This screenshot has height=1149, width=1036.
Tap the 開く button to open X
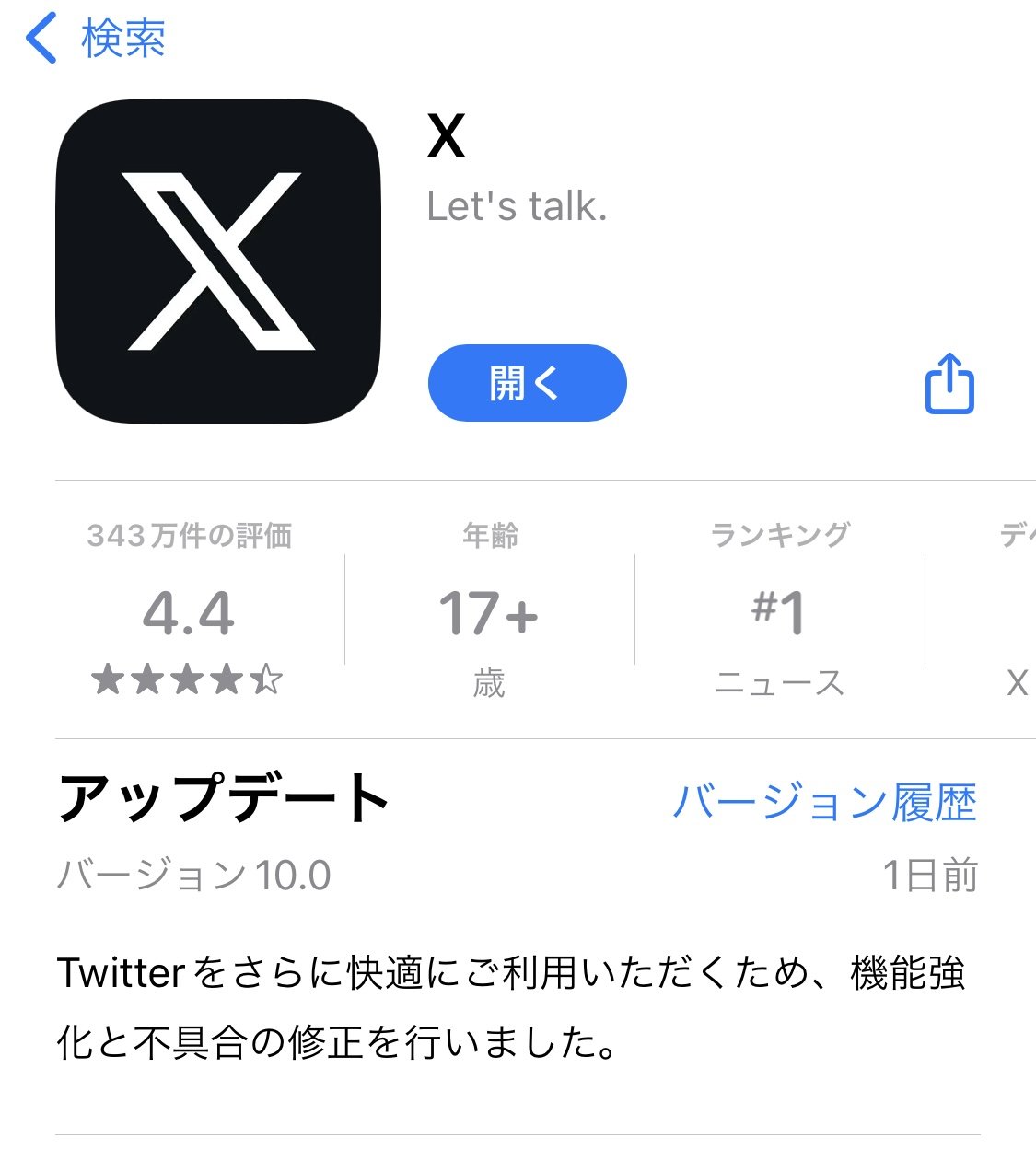(x=527, y=383)
